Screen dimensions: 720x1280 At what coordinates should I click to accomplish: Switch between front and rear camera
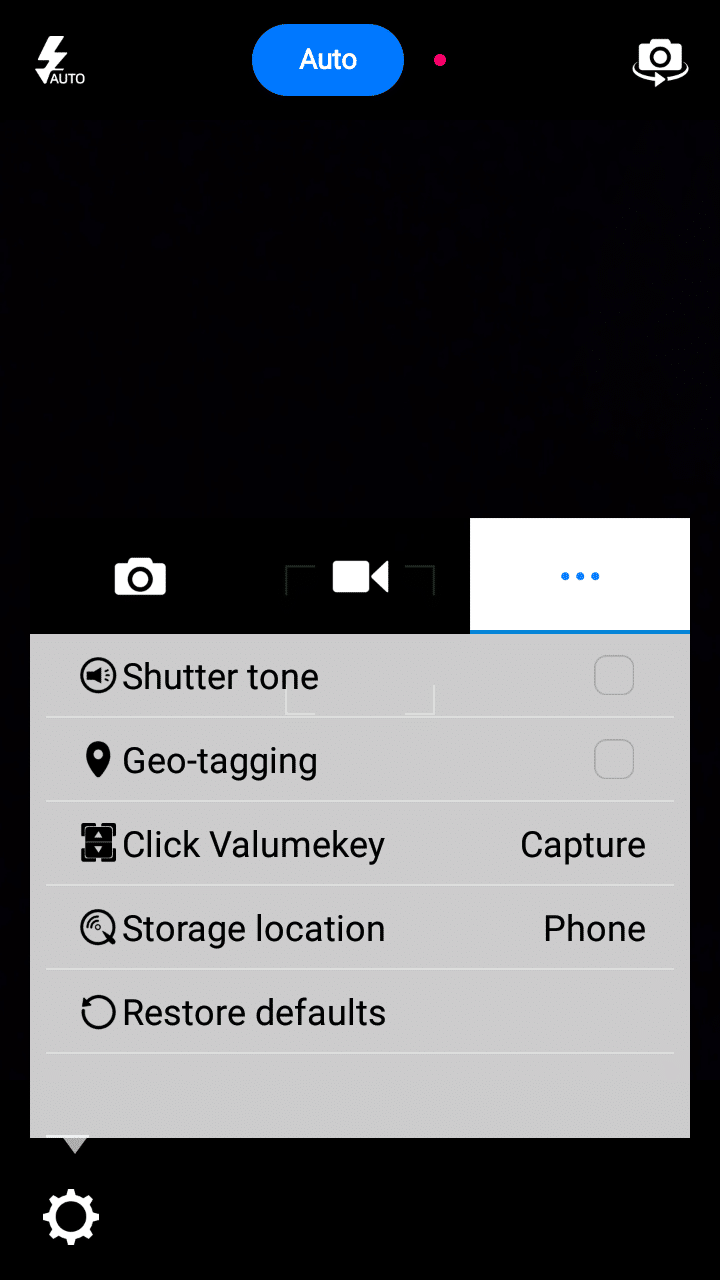[660, 62]
